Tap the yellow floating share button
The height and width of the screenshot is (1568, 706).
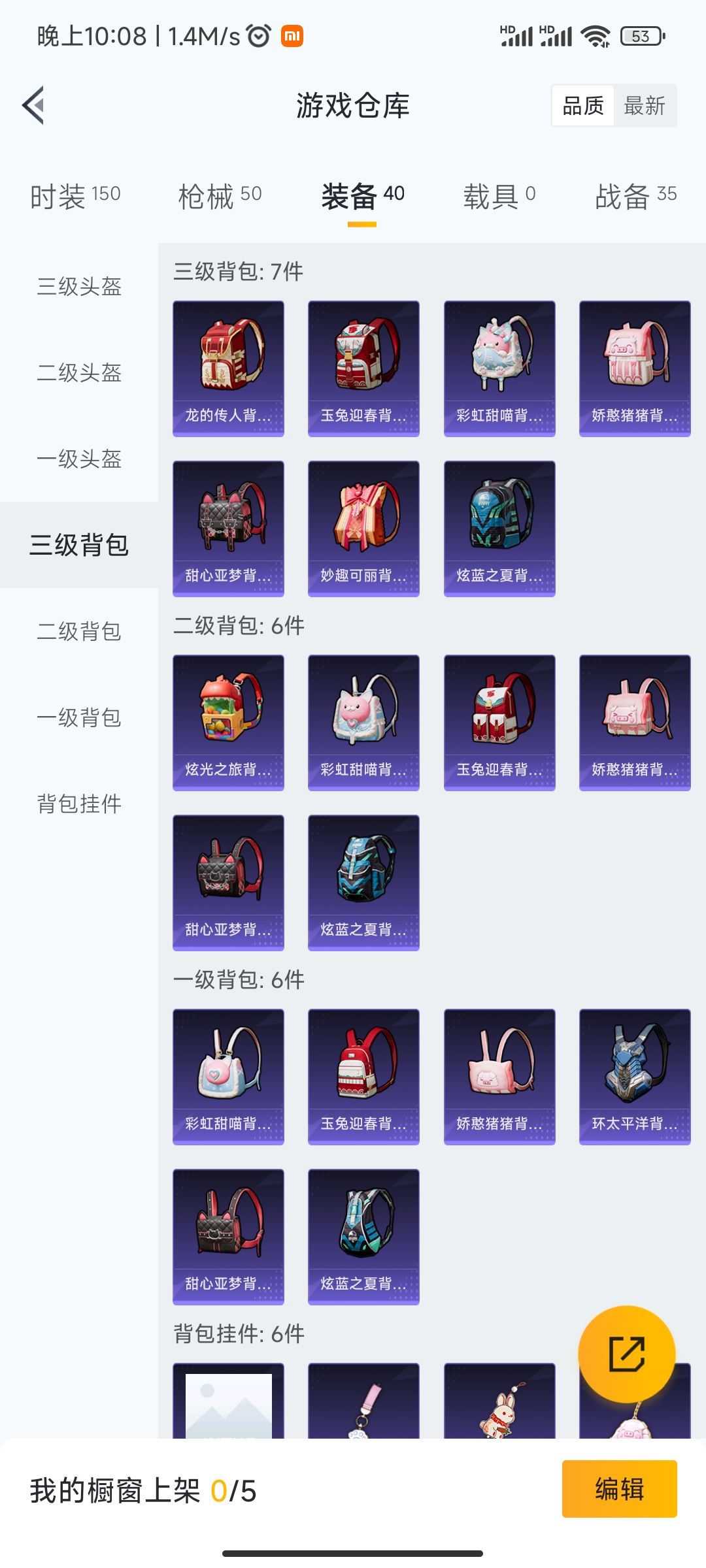[626, 1354]
